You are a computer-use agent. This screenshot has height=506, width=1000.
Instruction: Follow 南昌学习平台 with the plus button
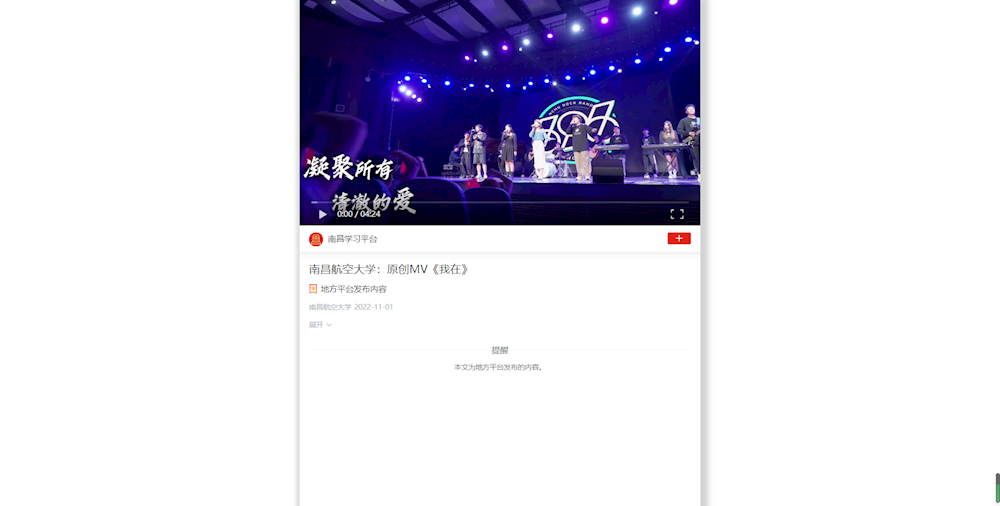point(679,238)
